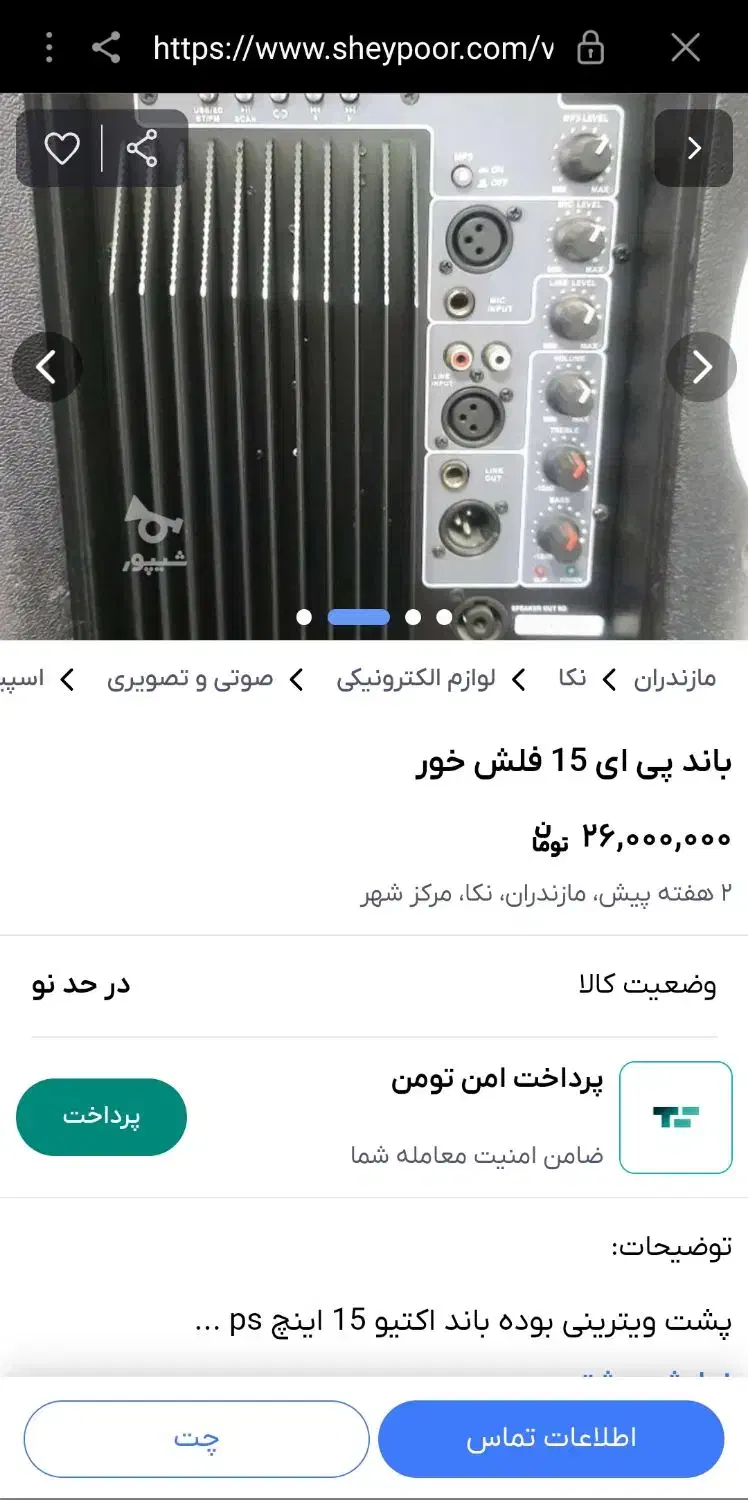Tap the green پرداخت button
This screenshot has width=748, height=1500.
[x=101, y=1116]
